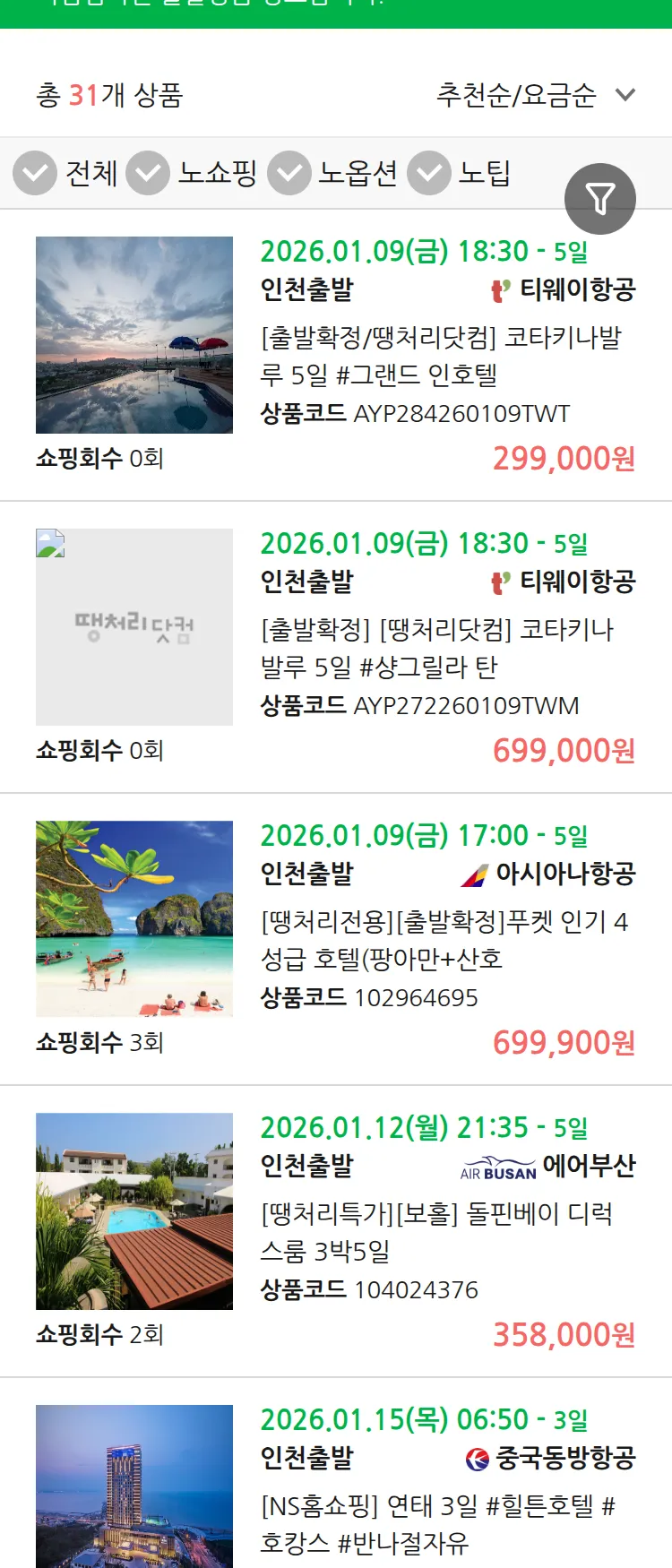
Task: Click the Phuket beach thumbnail photo
Action: click(134, 919)
